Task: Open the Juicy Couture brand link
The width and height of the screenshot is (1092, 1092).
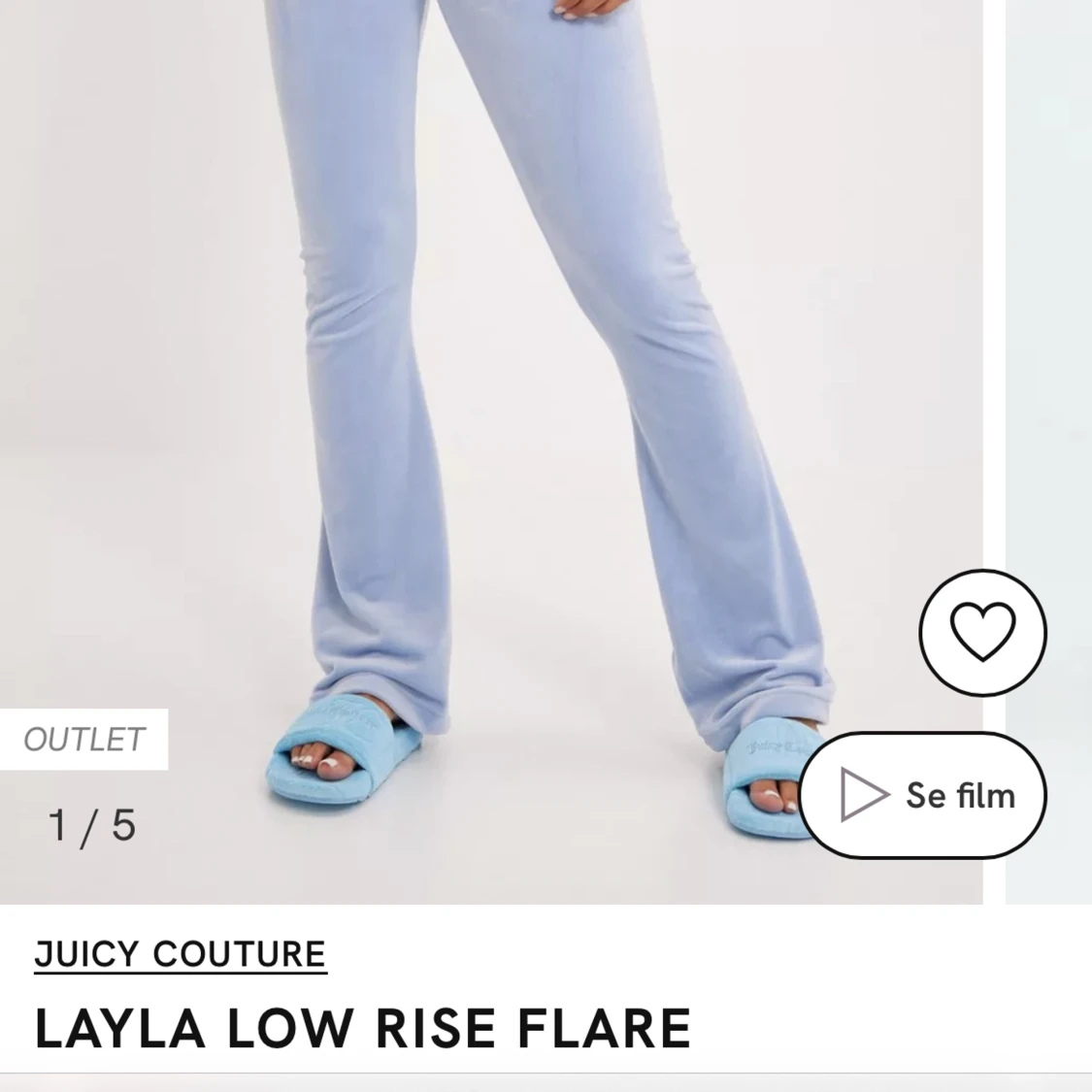Action: (181, 954)
